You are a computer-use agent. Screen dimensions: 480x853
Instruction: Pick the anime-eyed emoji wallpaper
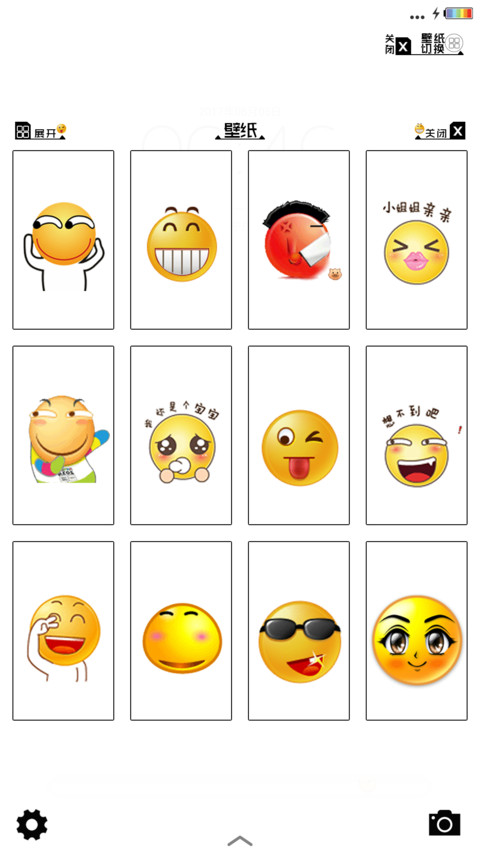tap(416, 631)
